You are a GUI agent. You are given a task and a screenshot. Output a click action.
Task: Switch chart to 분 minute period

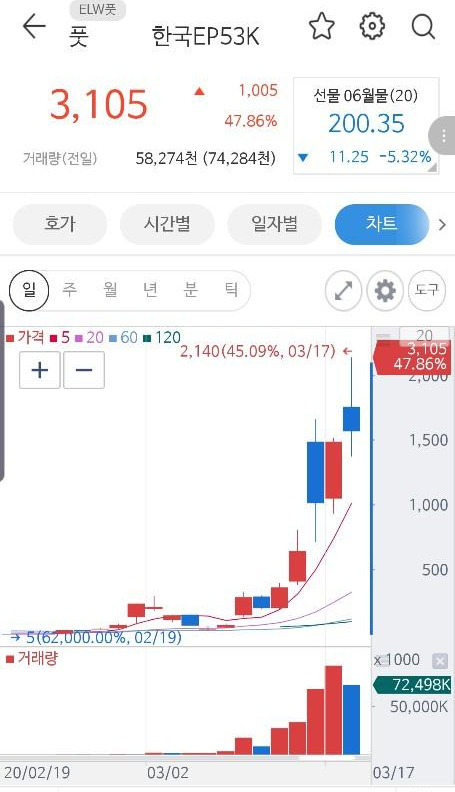coord(190,290)
